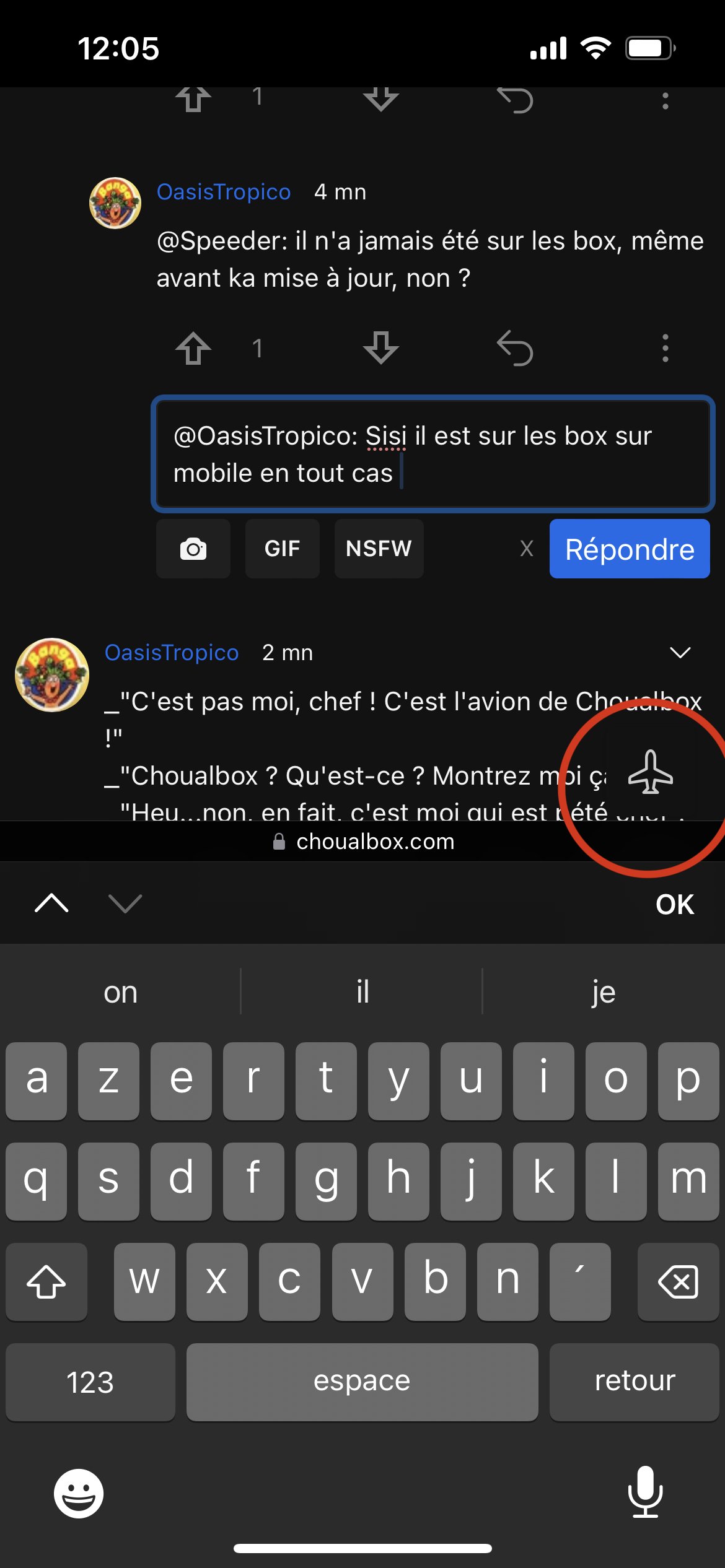Jump to the previous form field
Image resolution: width=725 pixels, height=1568 pixels.
(x=52, y=904)
